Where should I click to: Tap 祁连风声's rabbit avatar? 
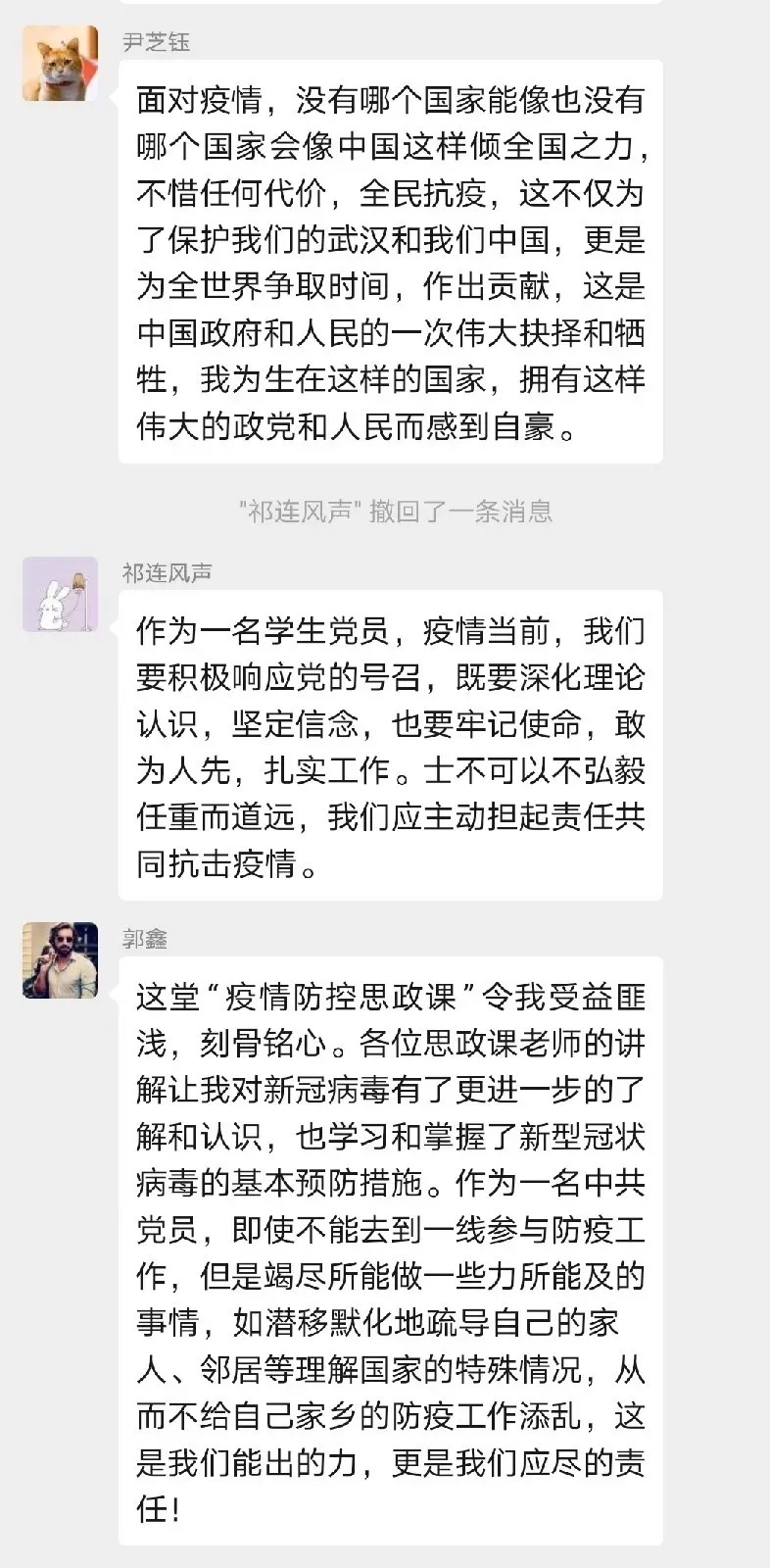(x=61, y=595)
